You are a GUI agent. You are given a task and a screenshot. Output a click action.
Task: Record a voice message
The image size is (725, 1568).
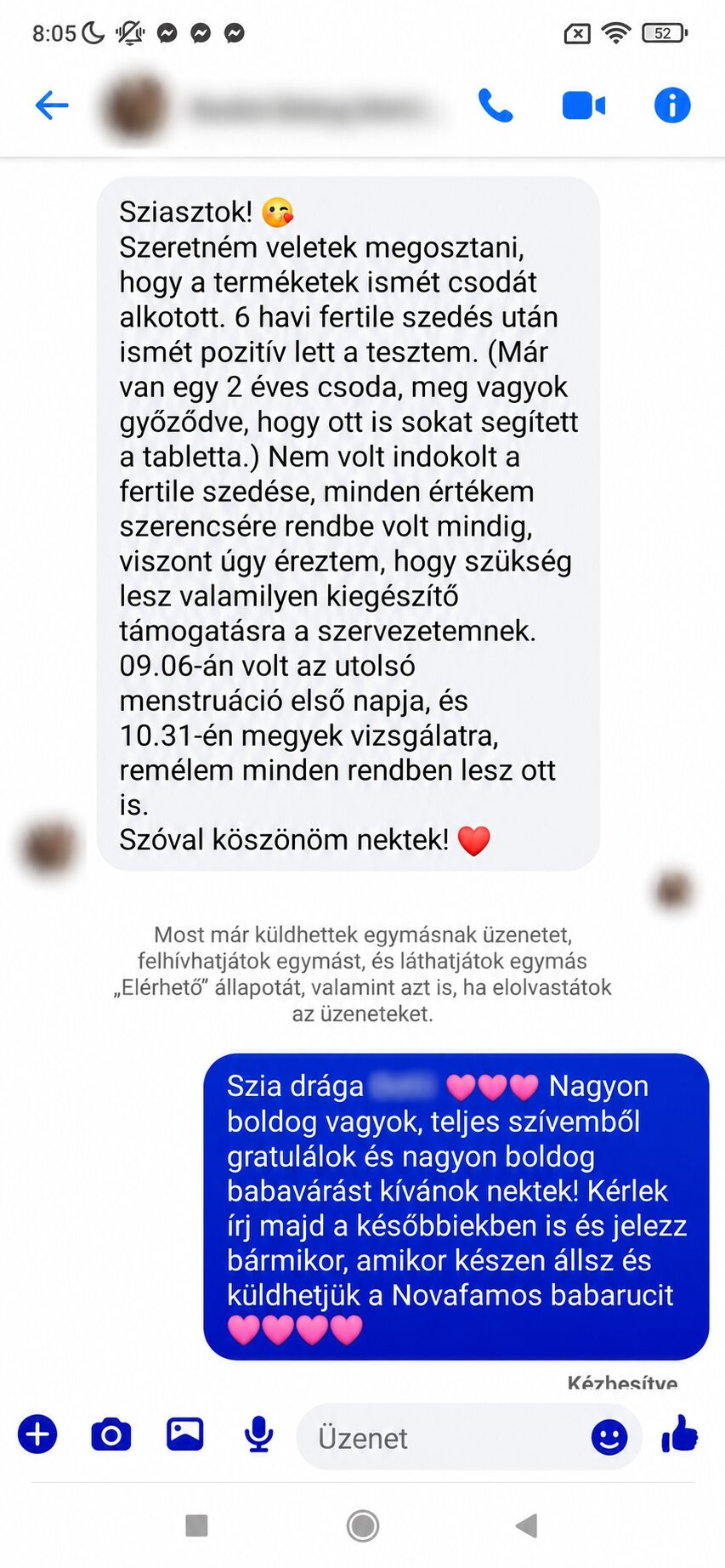point(259,1435)
